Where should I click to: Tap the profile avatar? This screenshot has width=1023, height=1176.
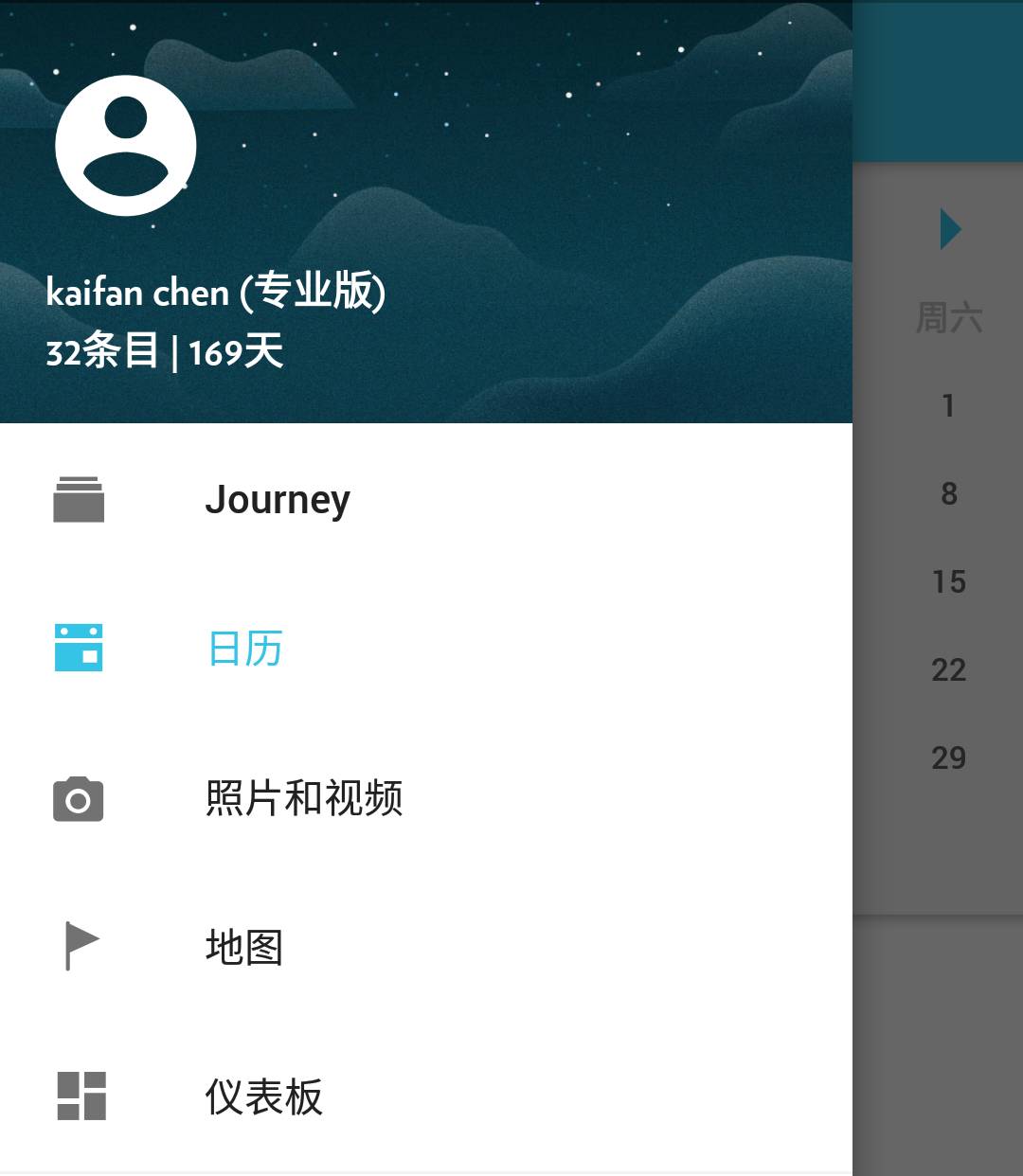126,146
